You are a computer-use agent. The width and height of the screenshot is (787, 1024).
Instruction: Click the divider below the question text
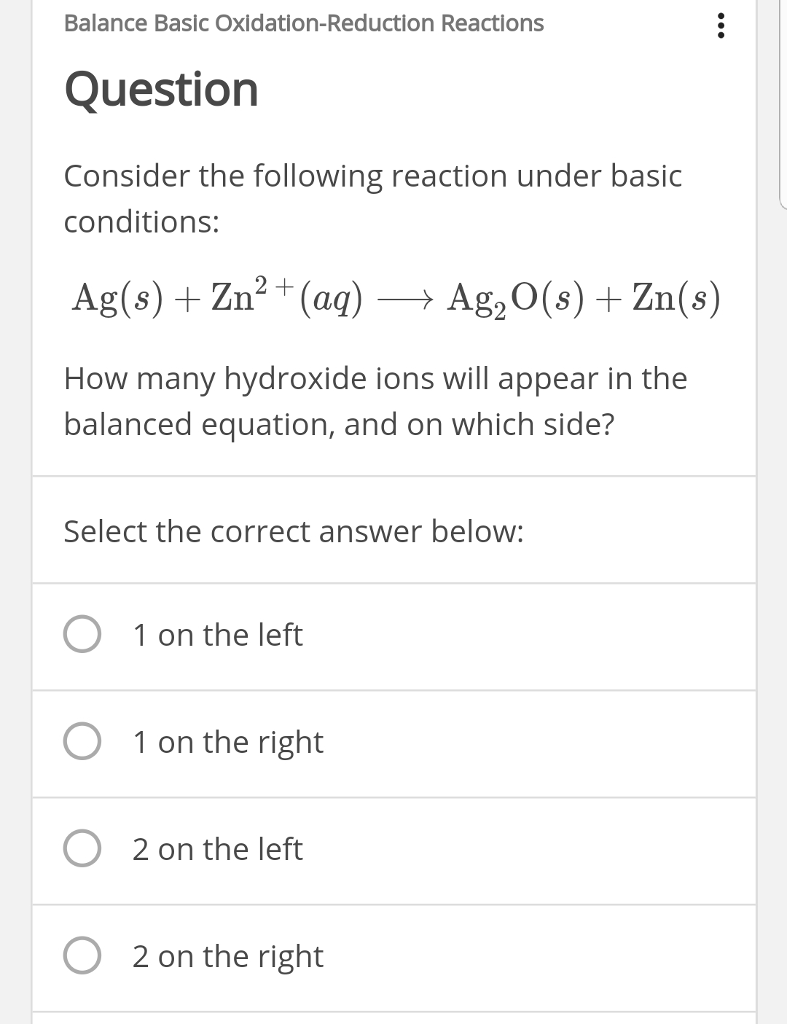pyautogui.click(x=393, y=474)
